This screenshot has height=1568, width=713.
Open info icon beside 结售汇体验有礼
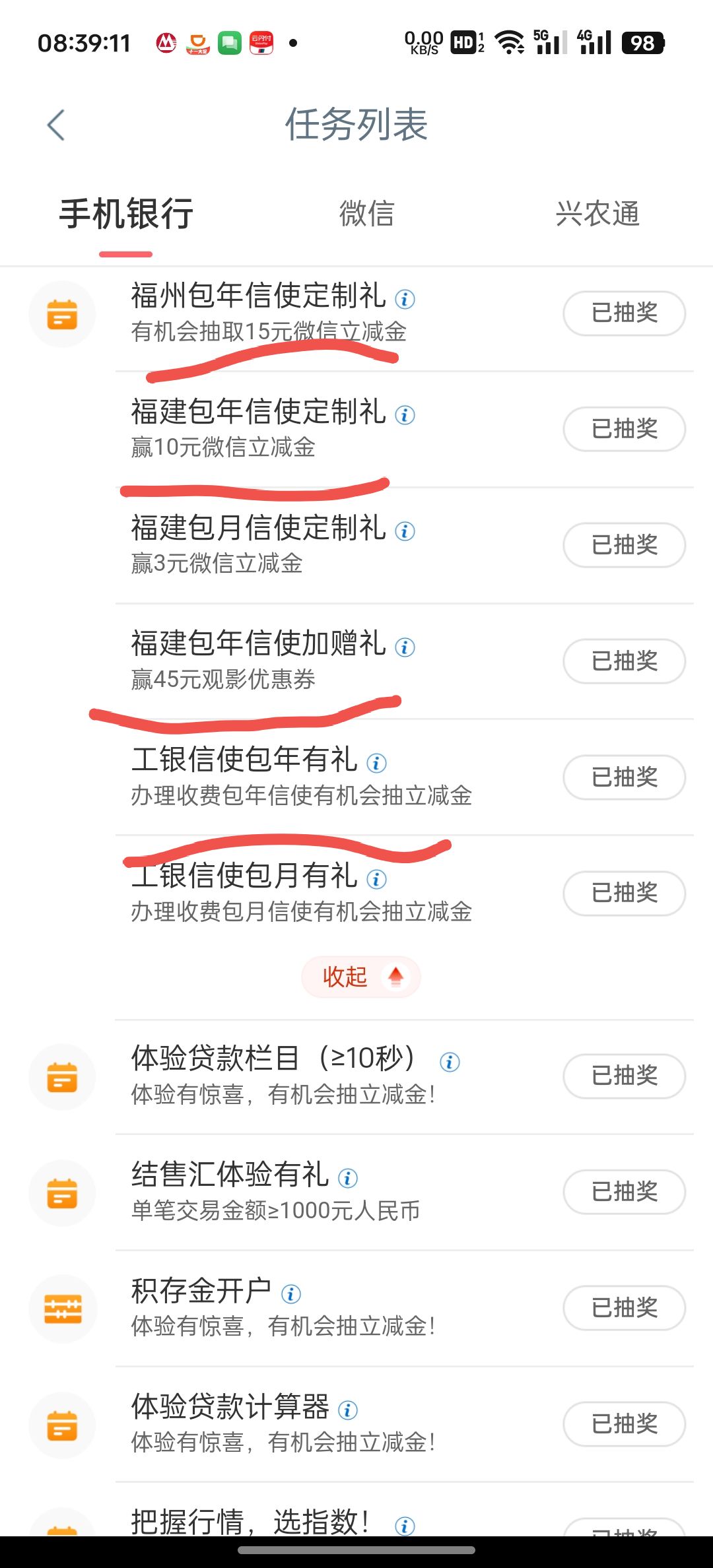coord(348,1177)
